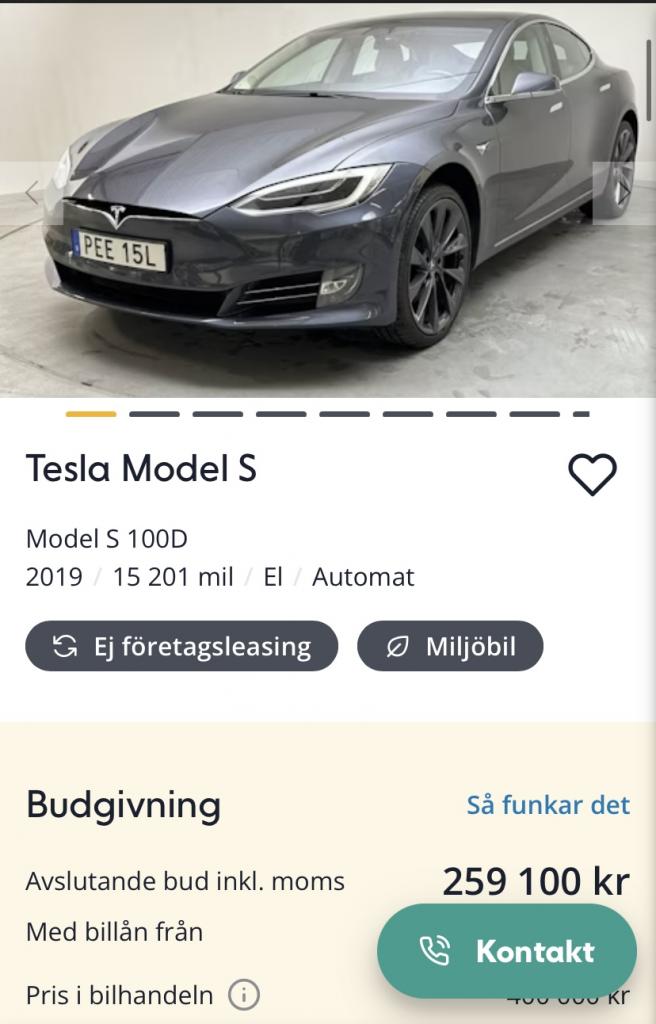Save Tesla Model S to favorites
The height and width of the screenshot is (1024, 656).
pos(592,474)
